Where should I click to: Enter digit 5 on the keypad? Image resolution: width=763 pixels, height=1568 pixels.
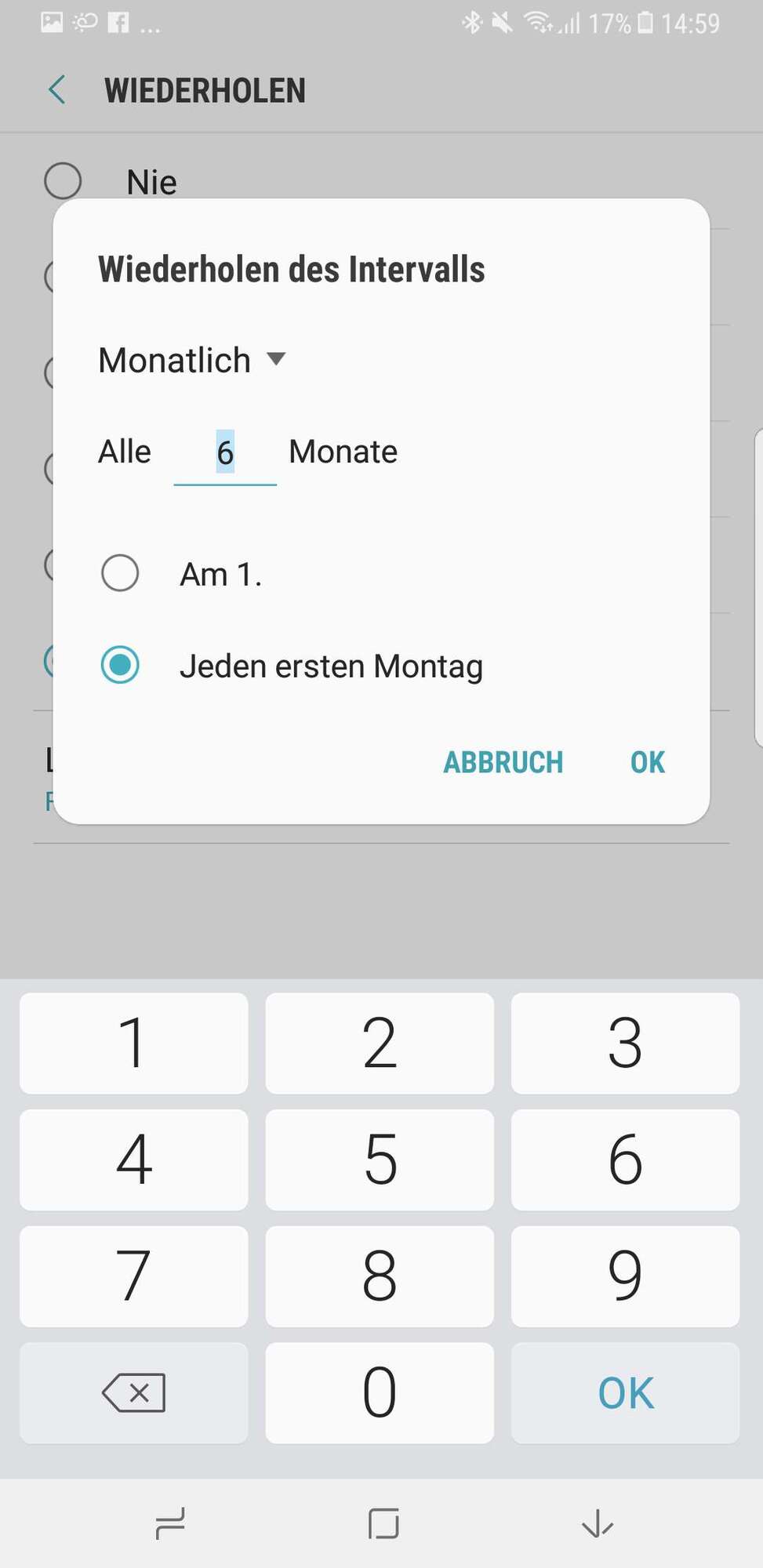coord(380,1160)
